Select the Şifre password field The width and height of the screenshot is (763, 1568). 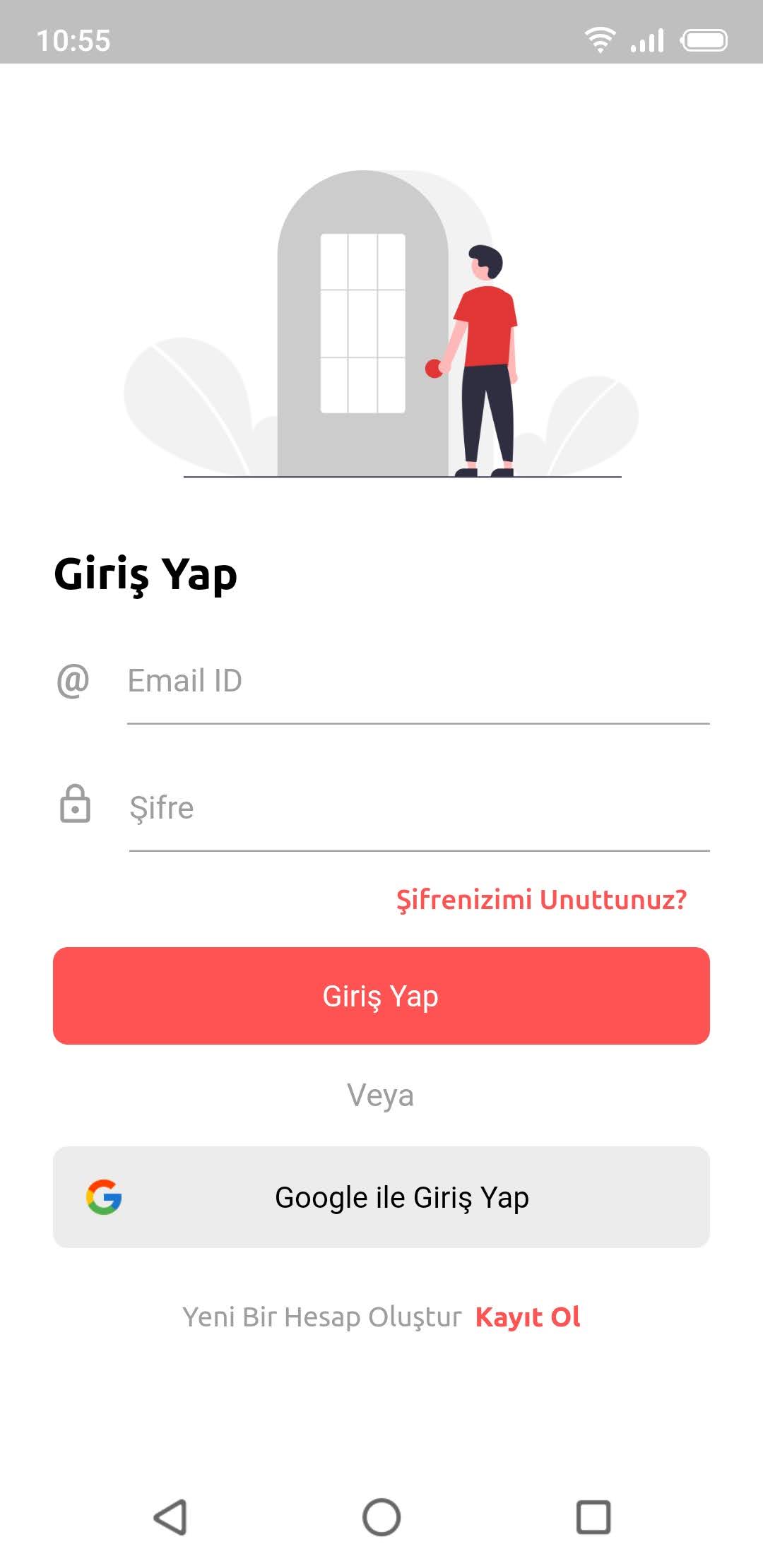(x=417, y=807)
